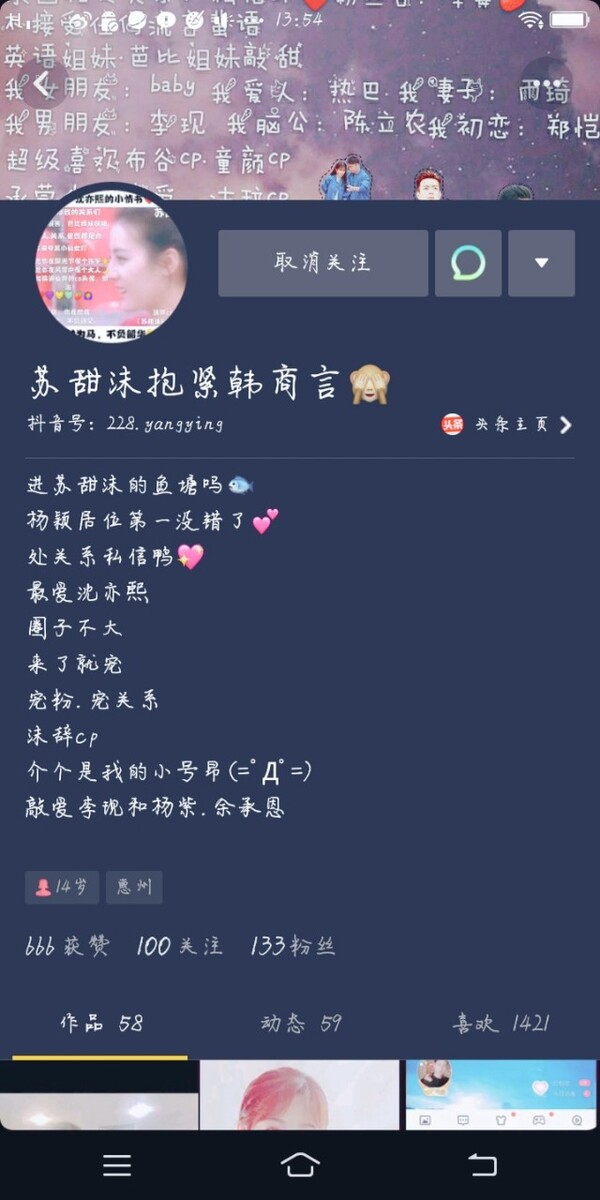
Task: Tap 取消关注 to unfollow this user
Action: [x=323, y=263]
